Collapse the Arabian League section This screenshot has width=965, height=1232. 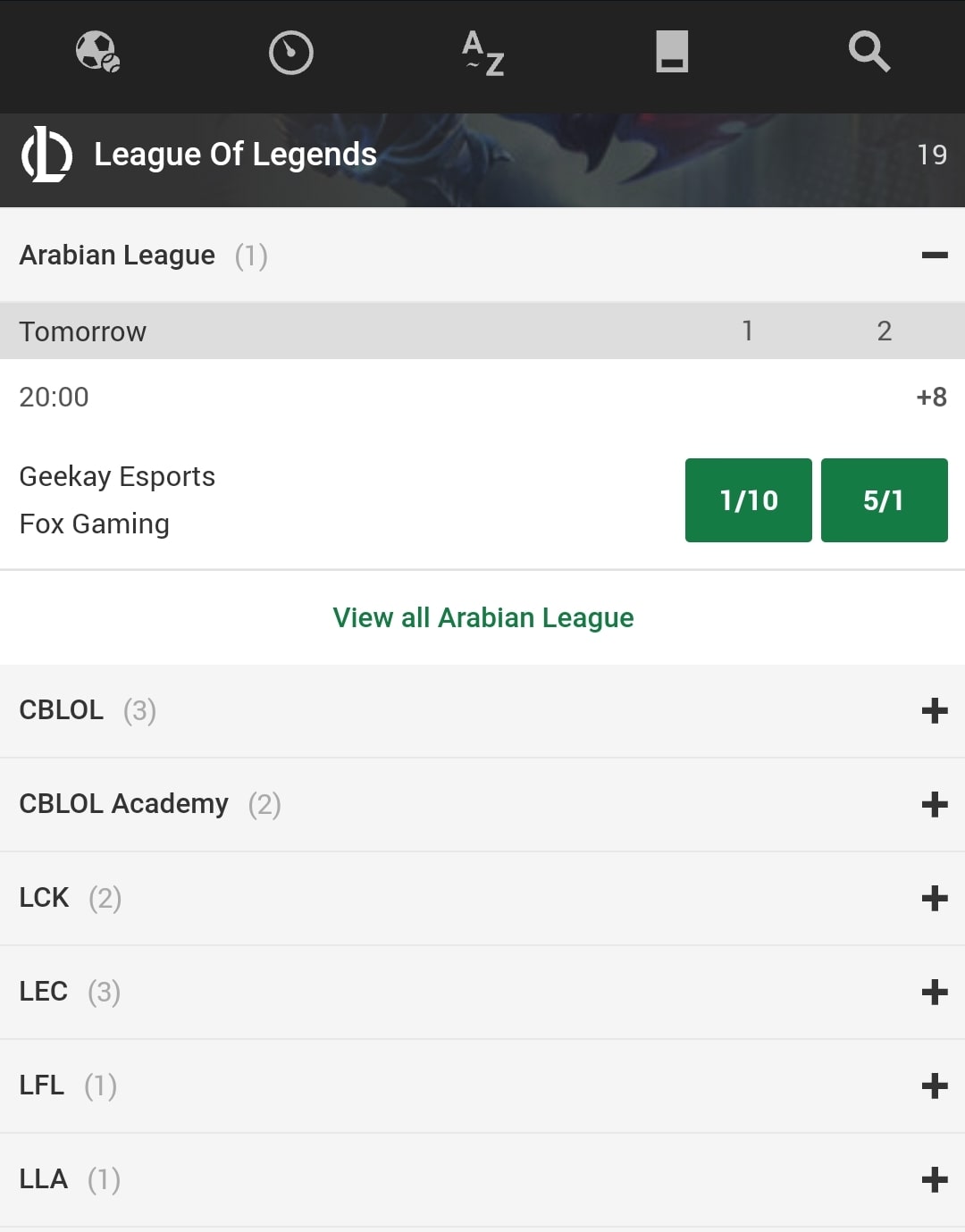935,256
